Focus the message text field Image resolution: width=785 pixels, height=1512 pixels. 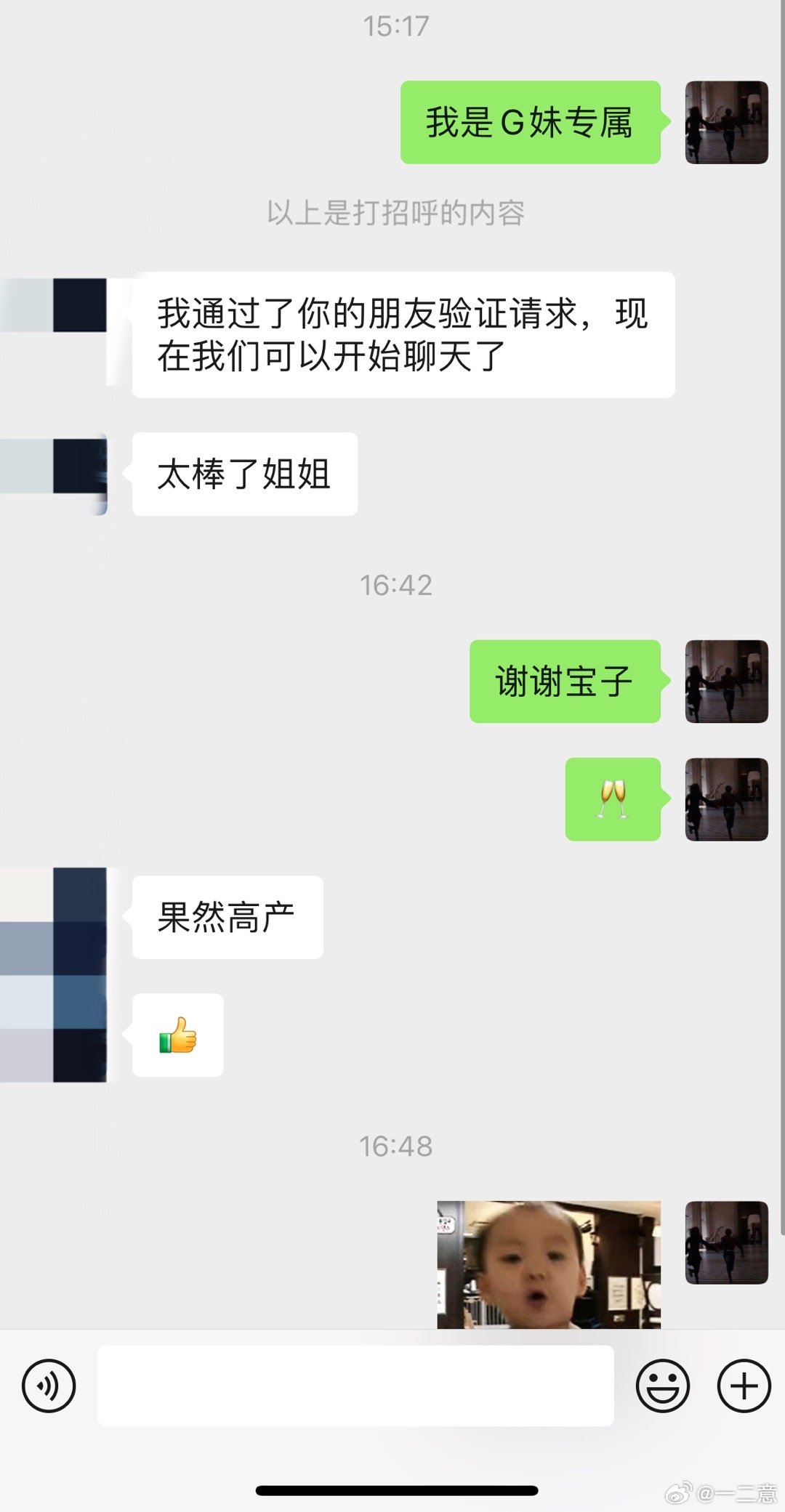pos(355,1386)
